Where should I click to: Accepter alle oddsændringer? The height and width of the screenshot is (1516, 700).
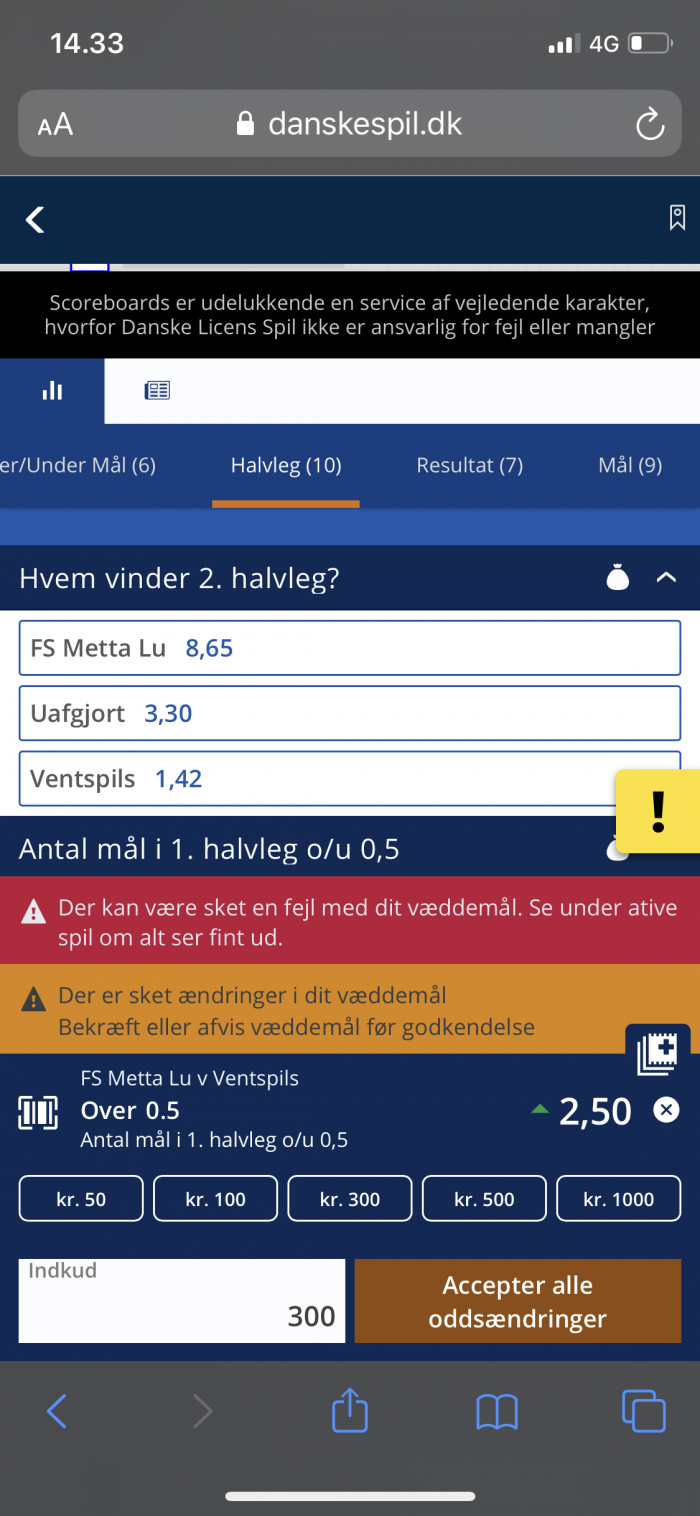[518, 1301]
